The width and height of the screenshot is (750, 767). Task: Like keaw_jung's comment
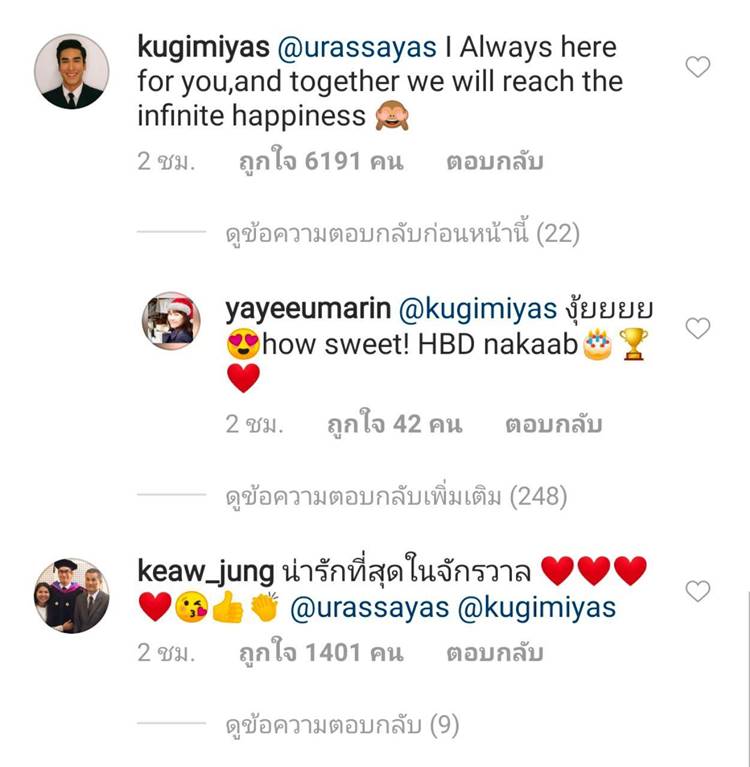coord(697,591)
